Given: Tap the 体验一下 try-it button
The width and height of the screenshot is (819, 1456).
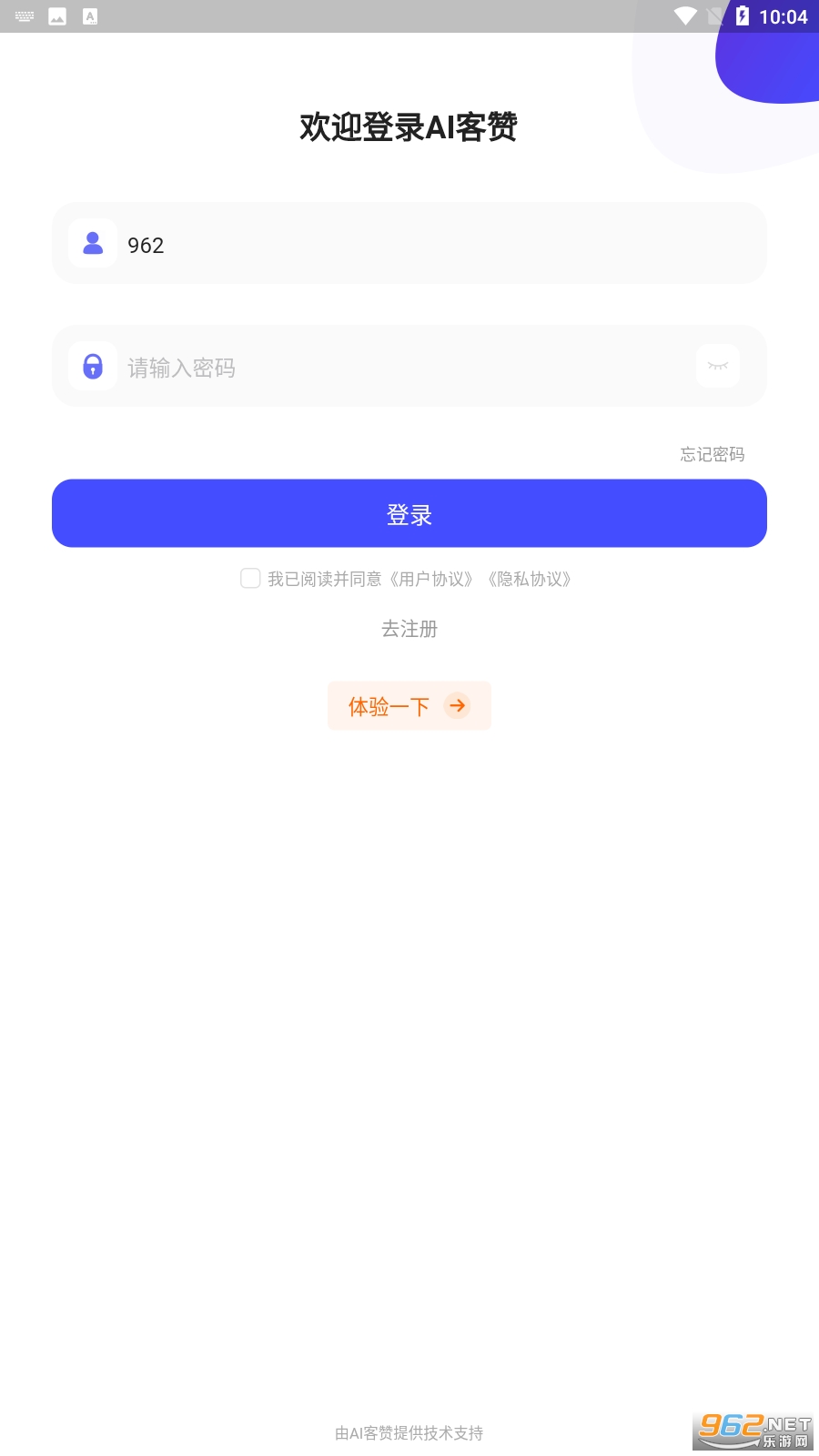Looking at the screenshot, I should pos(409,706).
